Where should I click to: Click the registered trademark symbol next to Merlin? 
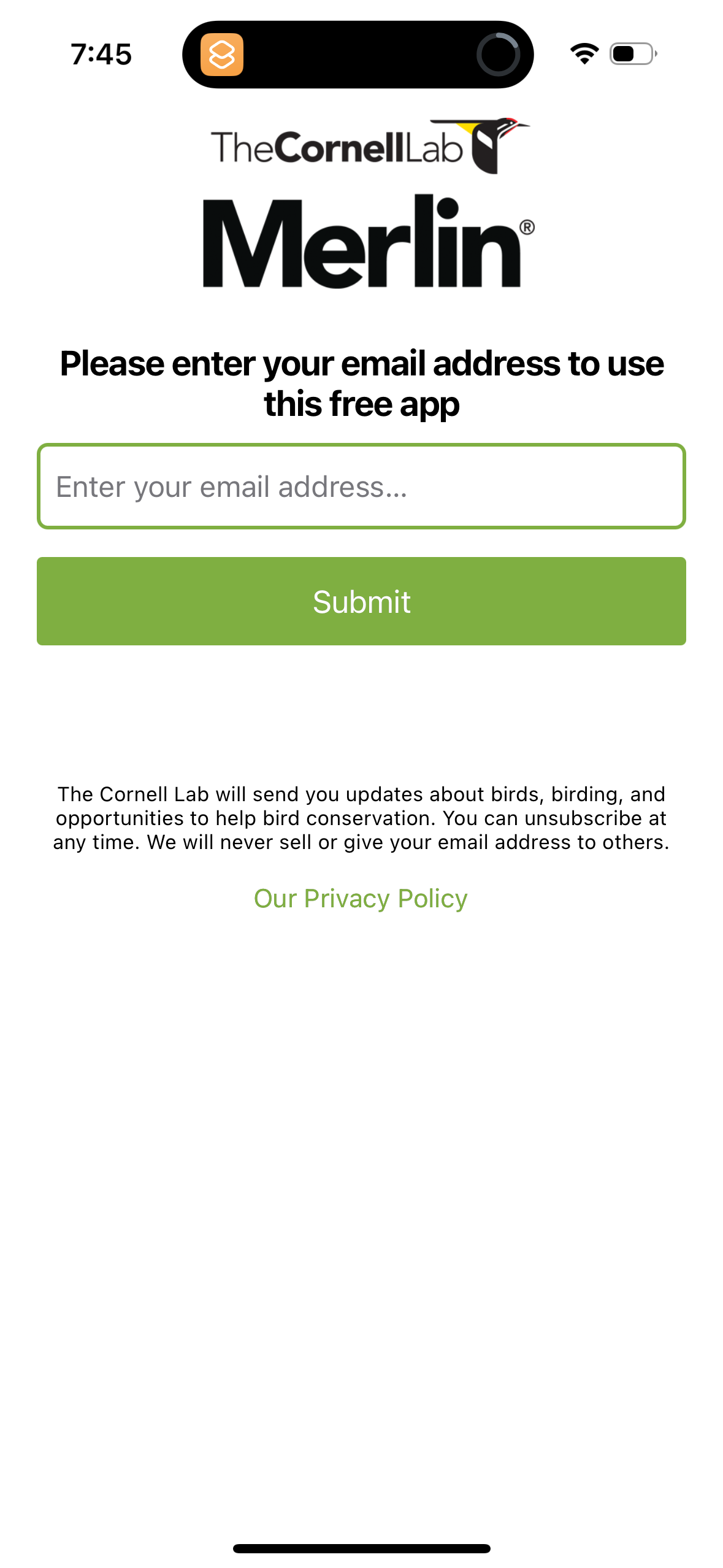(x=528, y=228)
